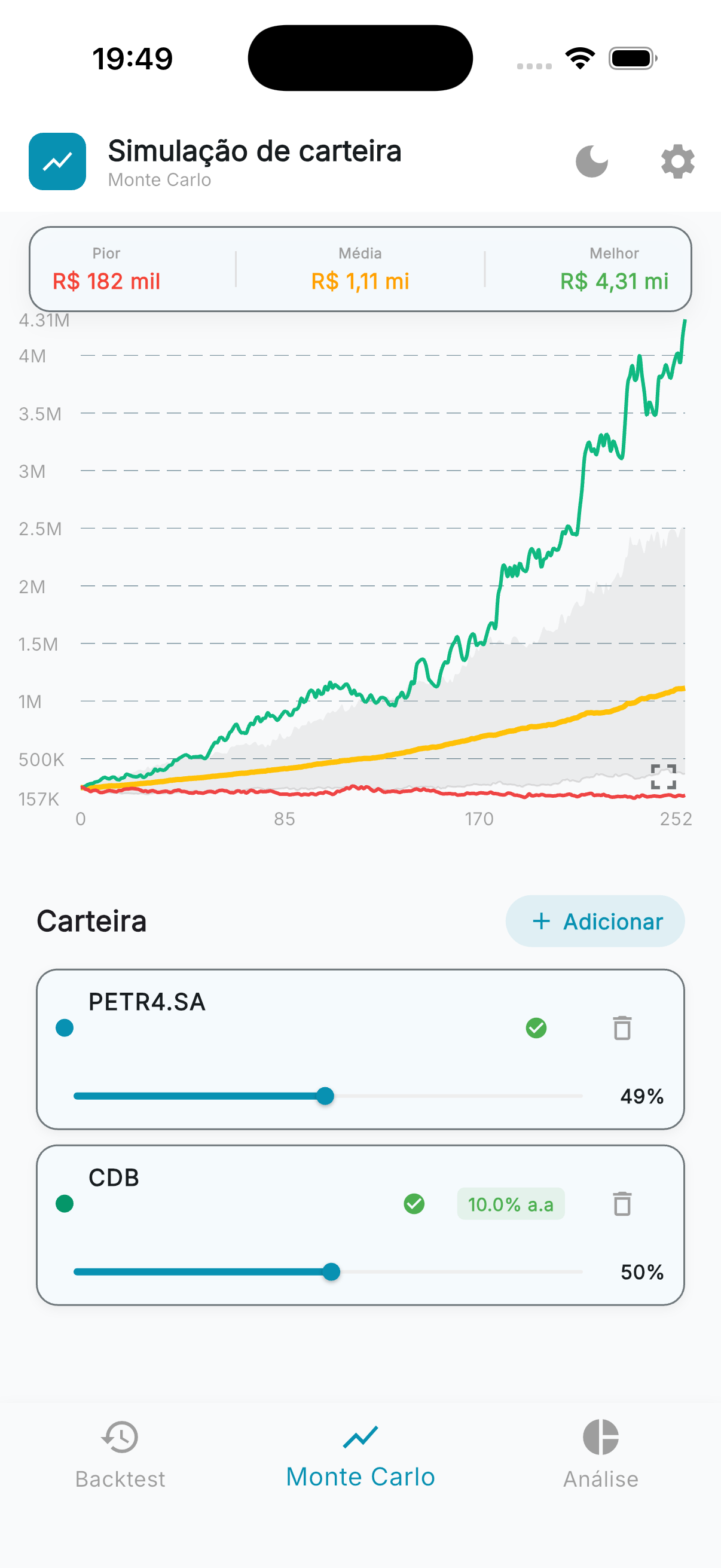
Task: Delete the CDB asset via trash icon
Action: [621, 1204]
